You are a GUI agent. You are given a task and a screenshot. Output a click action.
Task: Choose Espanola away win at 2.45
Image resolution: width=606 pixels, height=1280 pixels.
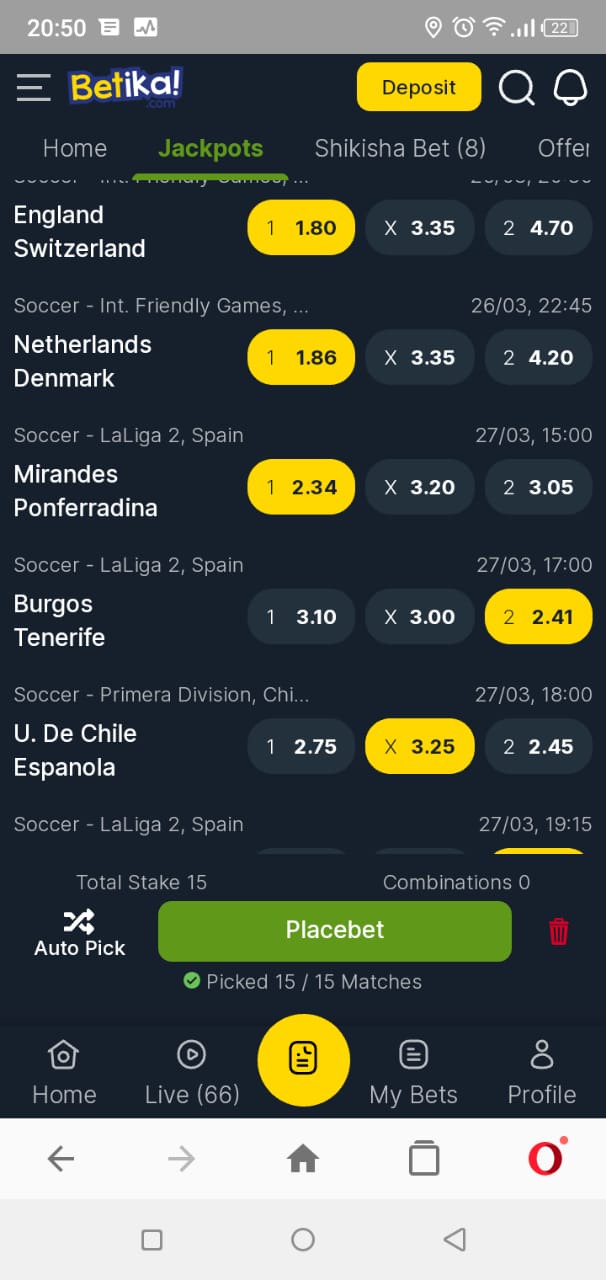click(539, 747)
